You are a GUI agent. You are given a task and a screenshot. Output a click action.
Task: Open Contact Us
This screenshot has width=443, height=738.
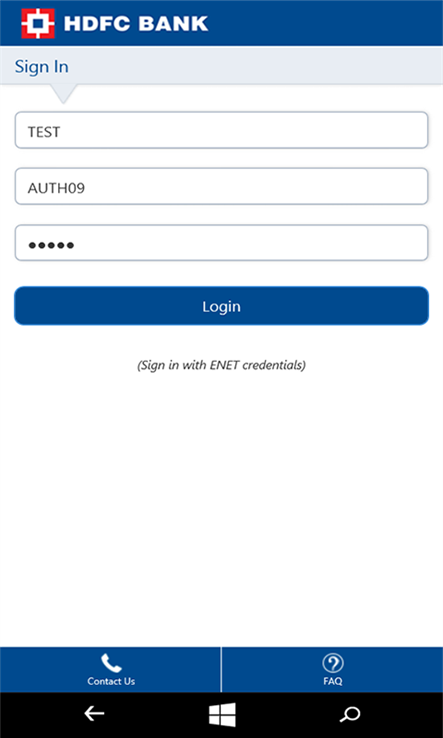(x=111, y=670)
